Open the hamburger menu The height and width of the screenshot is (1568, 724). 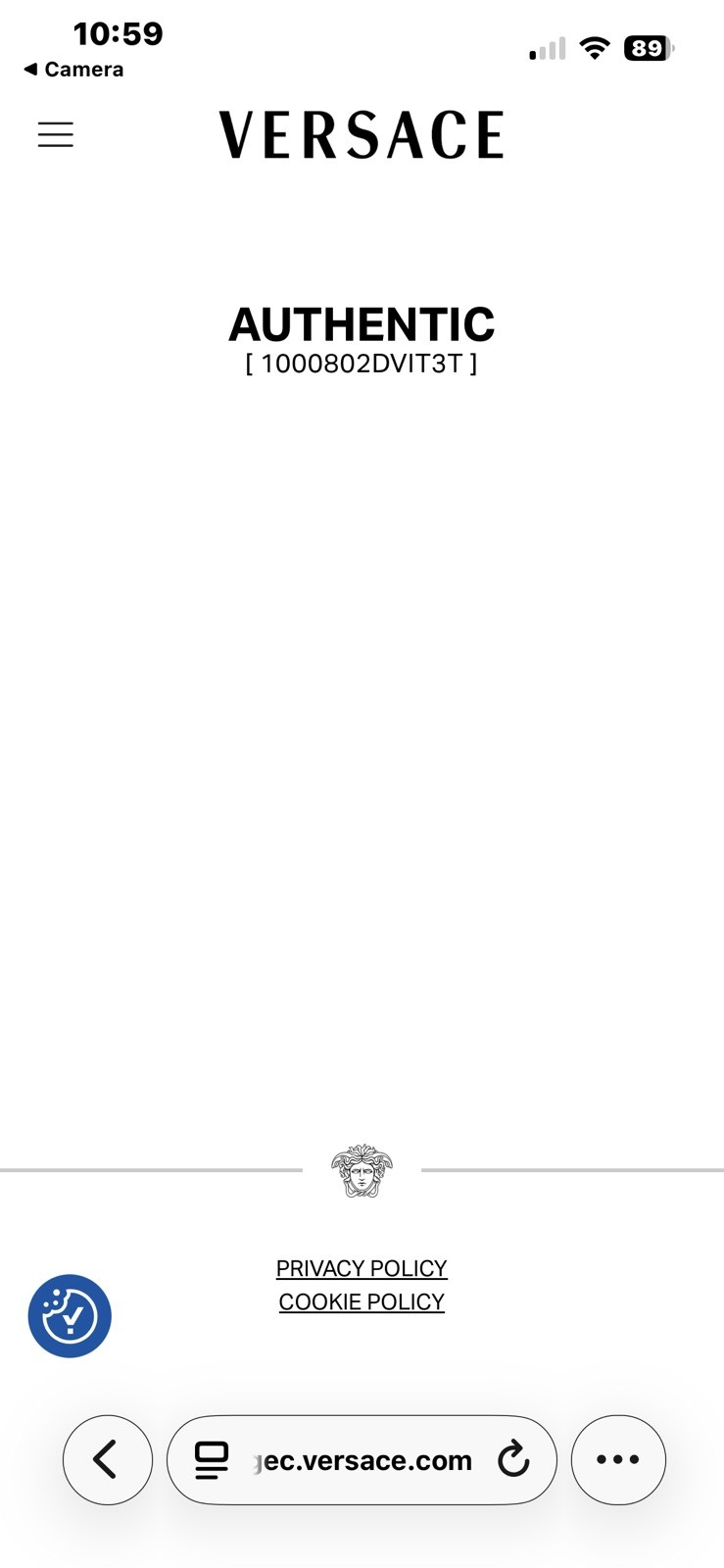56,134
